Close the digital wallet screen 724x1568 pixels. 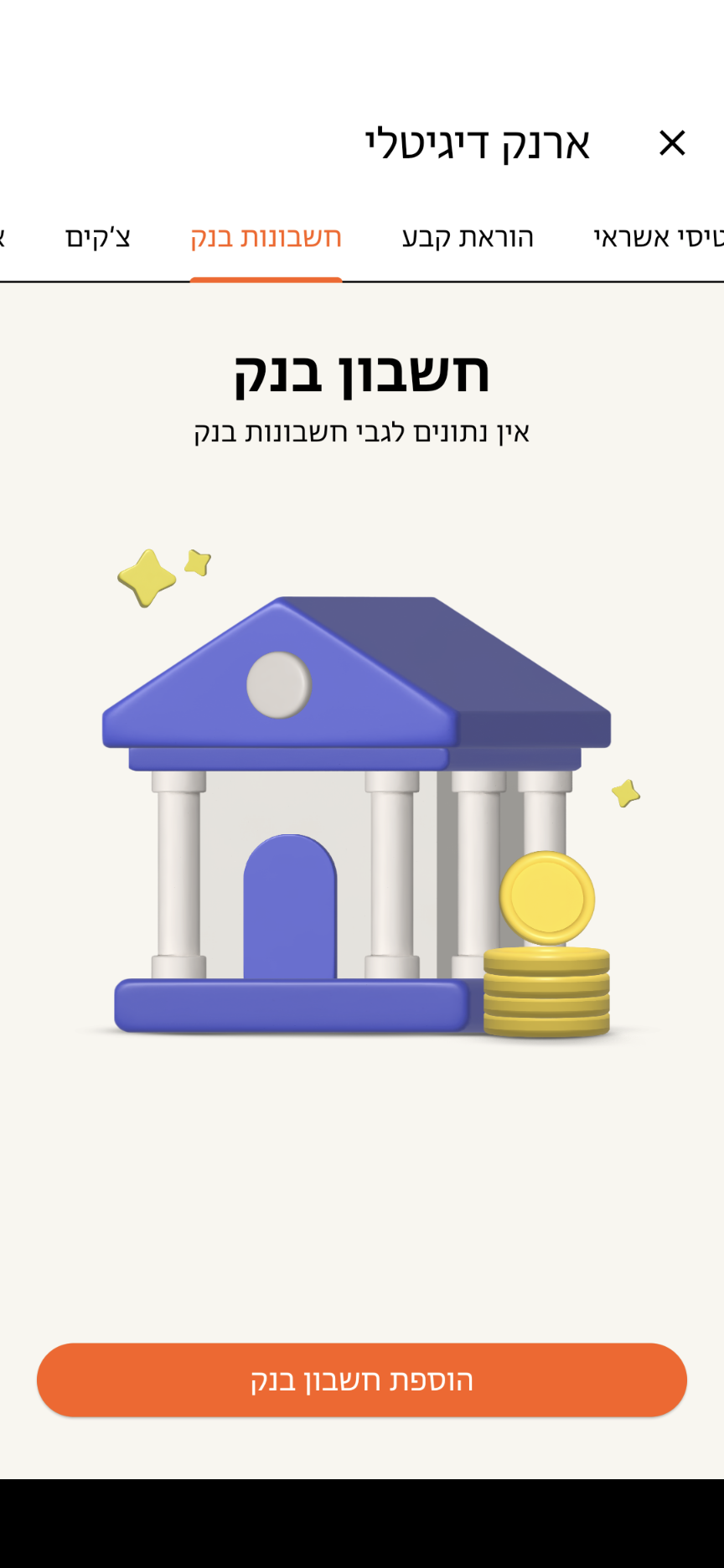tap(672, 143)
